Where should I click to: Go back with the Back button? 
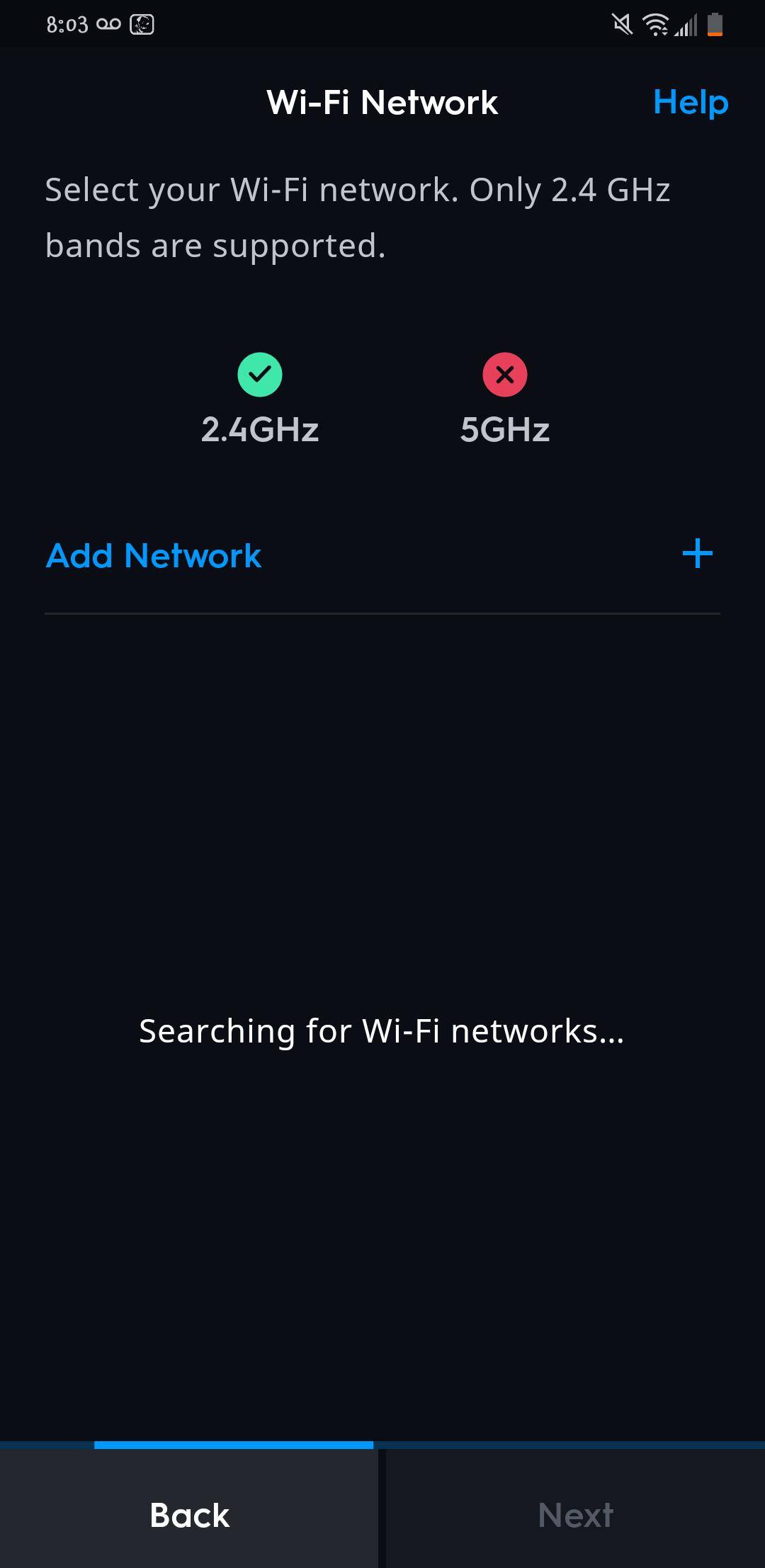click(x=189, y=1515)
